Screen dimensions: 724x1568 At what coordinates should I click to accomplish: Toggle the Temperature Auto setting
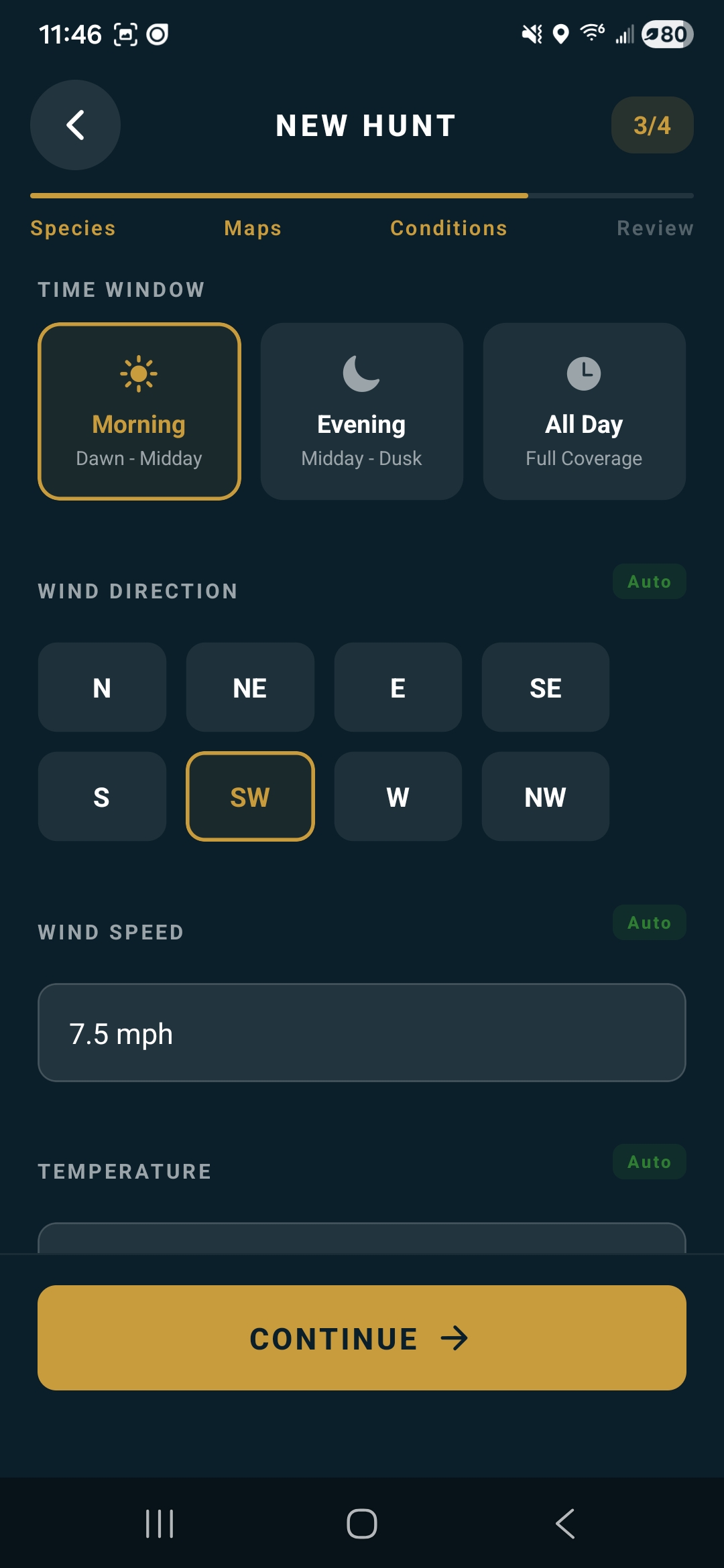pos(649,1162)
